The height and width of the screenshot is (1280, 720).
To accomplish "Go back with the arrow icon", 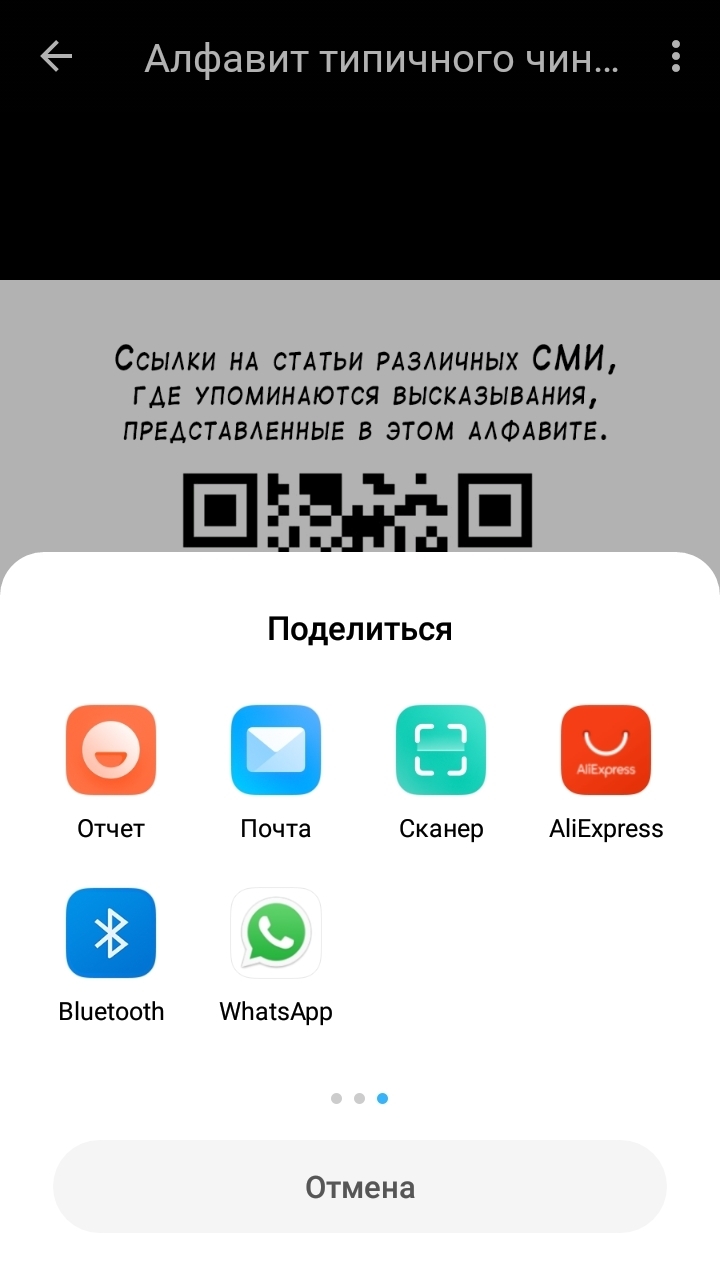I will coord(56,57).
